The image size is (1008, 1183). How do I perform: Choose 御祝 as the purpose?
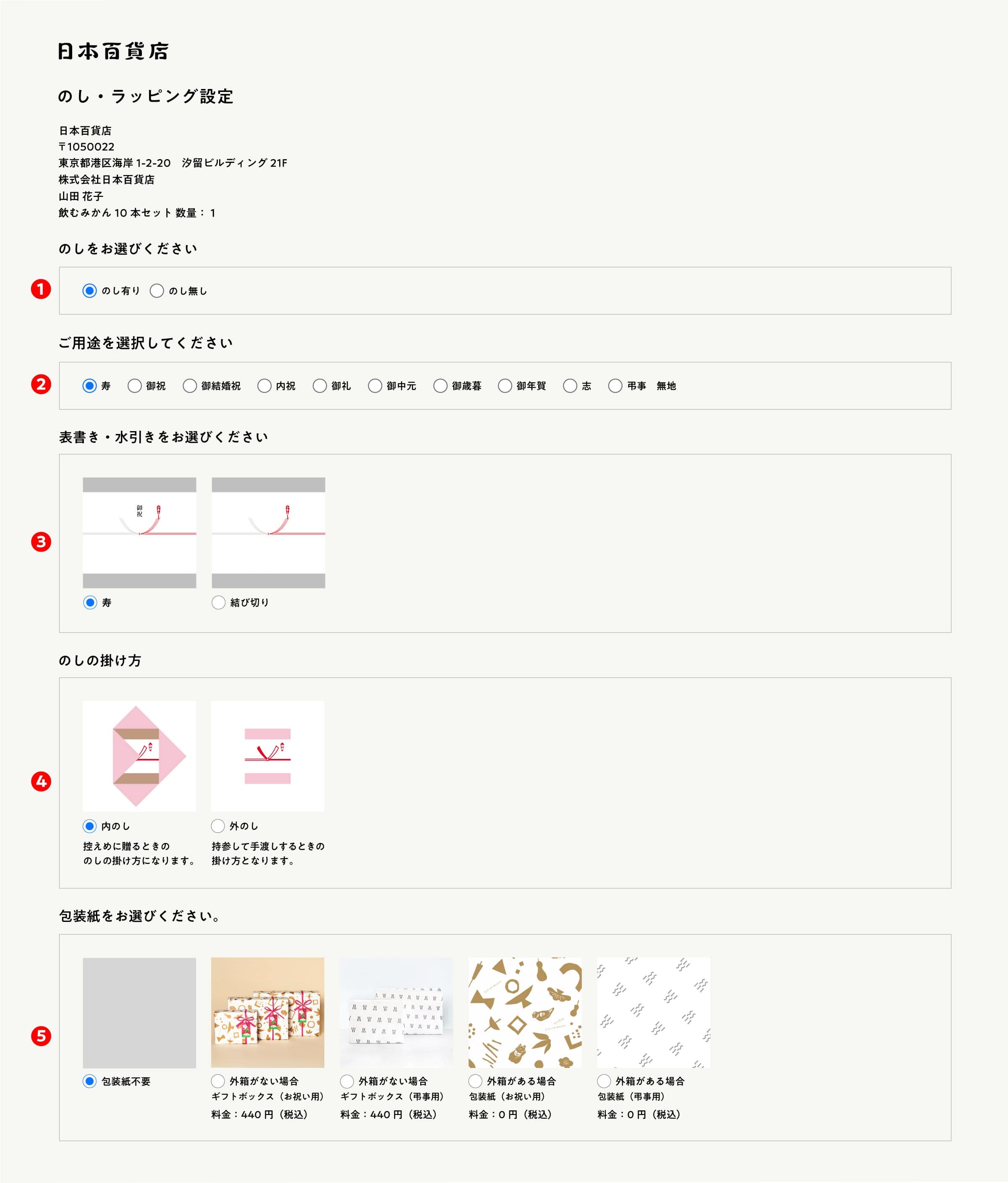pos(134,386)
